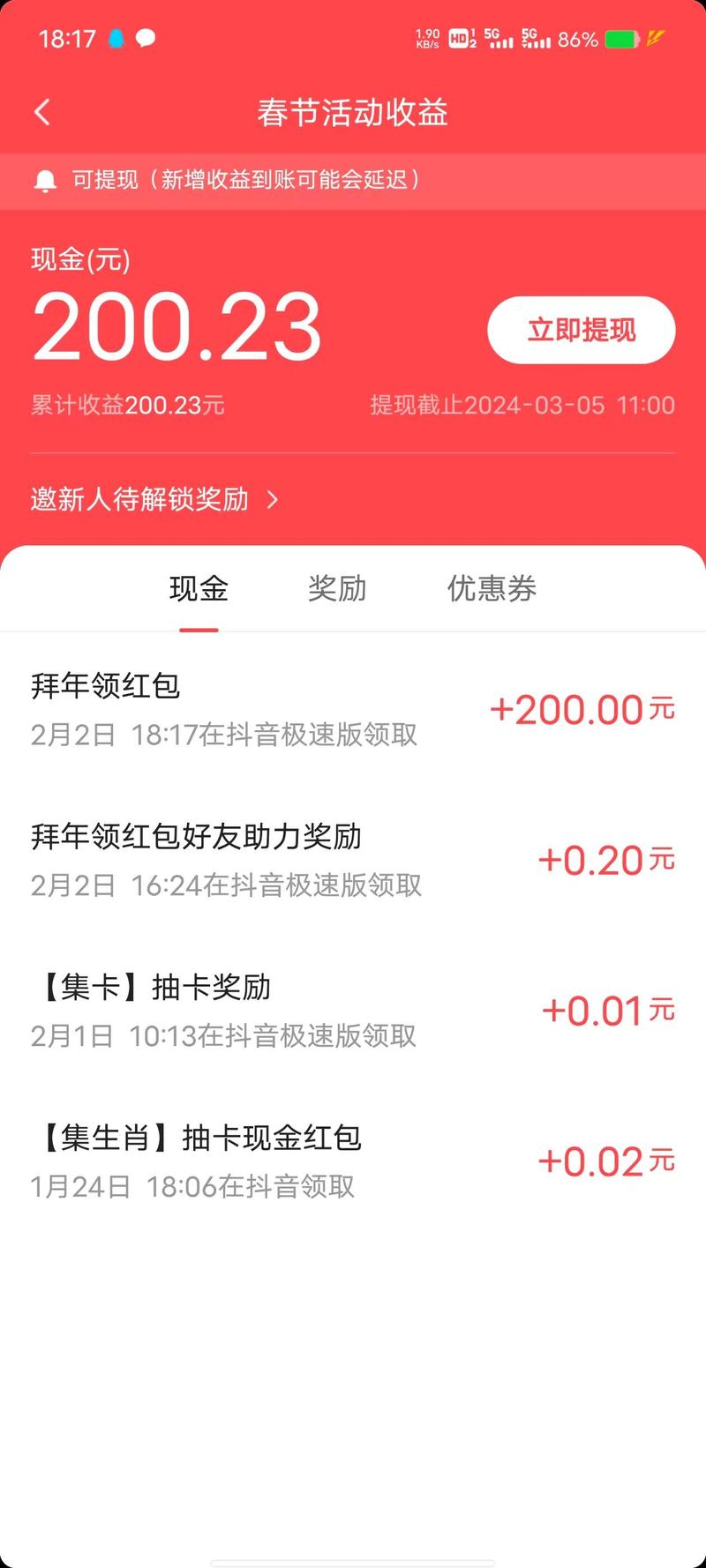Tap the blue chat bubble icon in status bar
This screenshot has width=706, height=1568.
coord(116,38)
